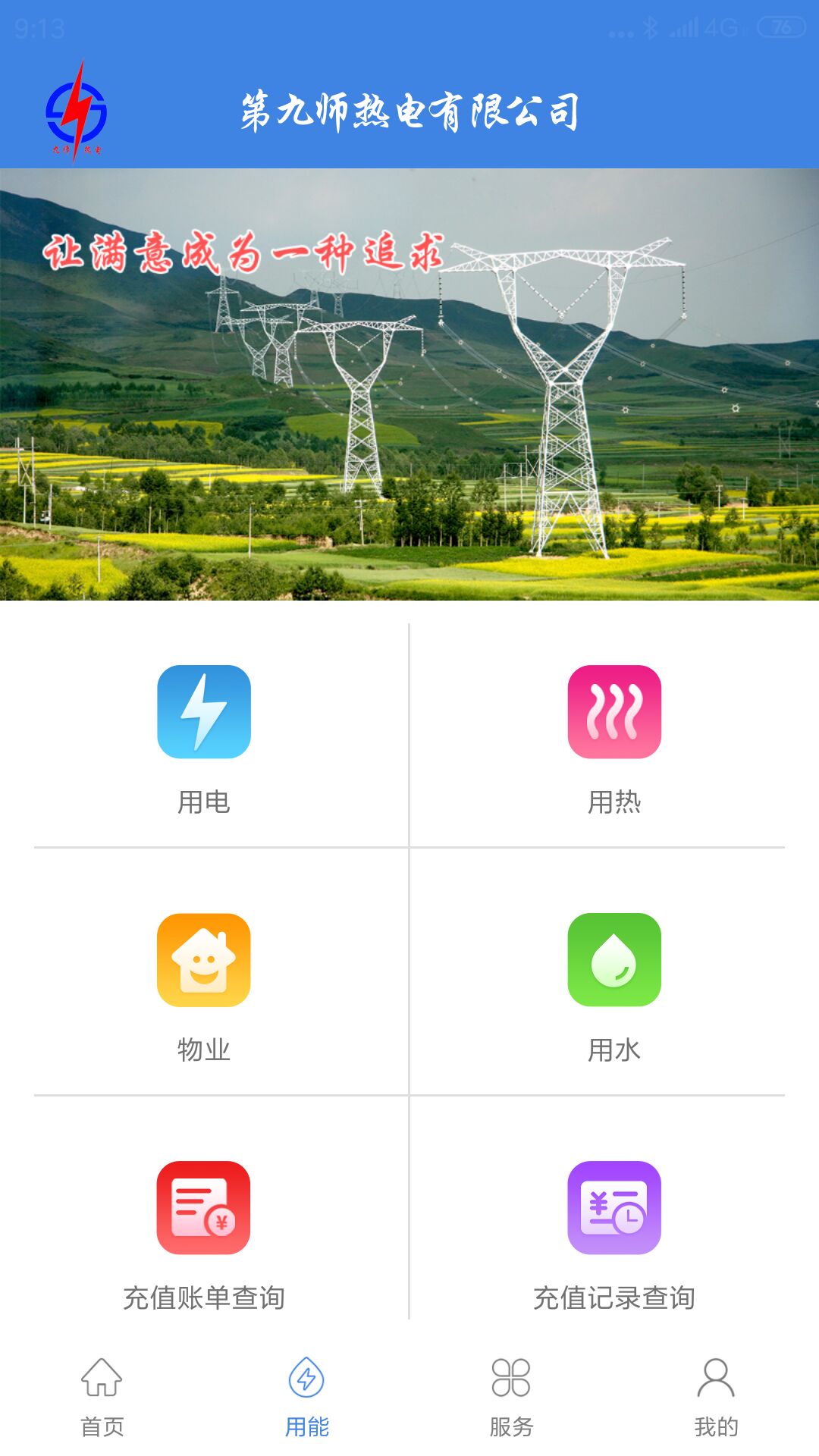Open the 我的 profile tab
Screen dimensions: 819x1456
coord(716,1397)
